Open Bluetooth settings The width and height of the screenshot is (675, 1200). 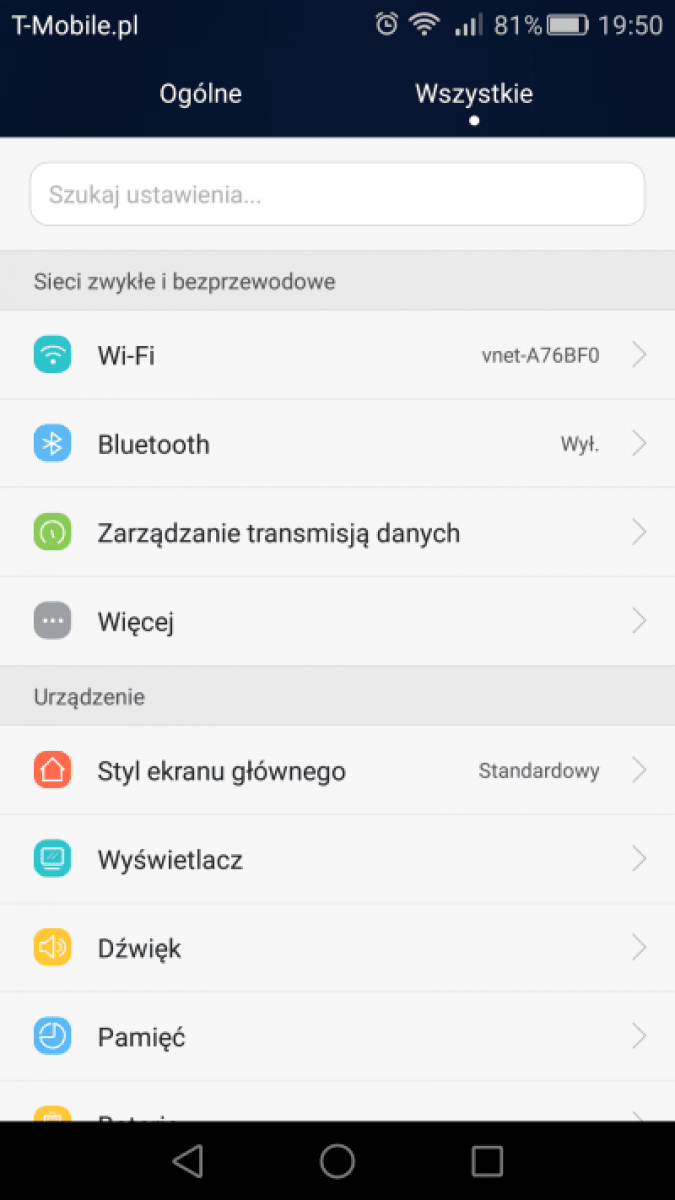coord(337,444)
